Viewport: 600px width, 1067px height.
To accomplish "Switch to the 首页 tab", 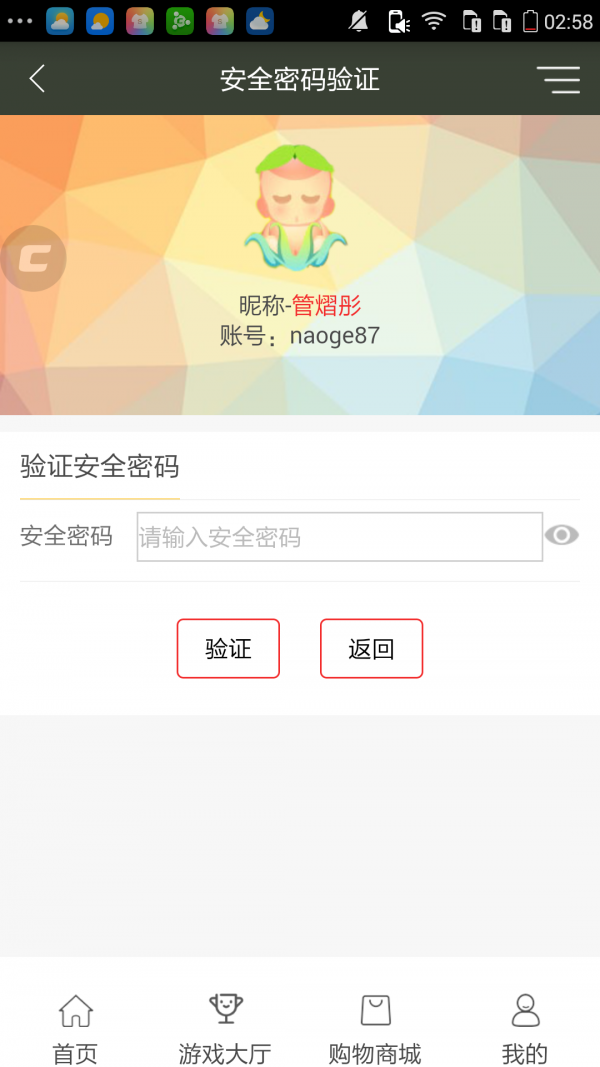I will [75, 1028].
